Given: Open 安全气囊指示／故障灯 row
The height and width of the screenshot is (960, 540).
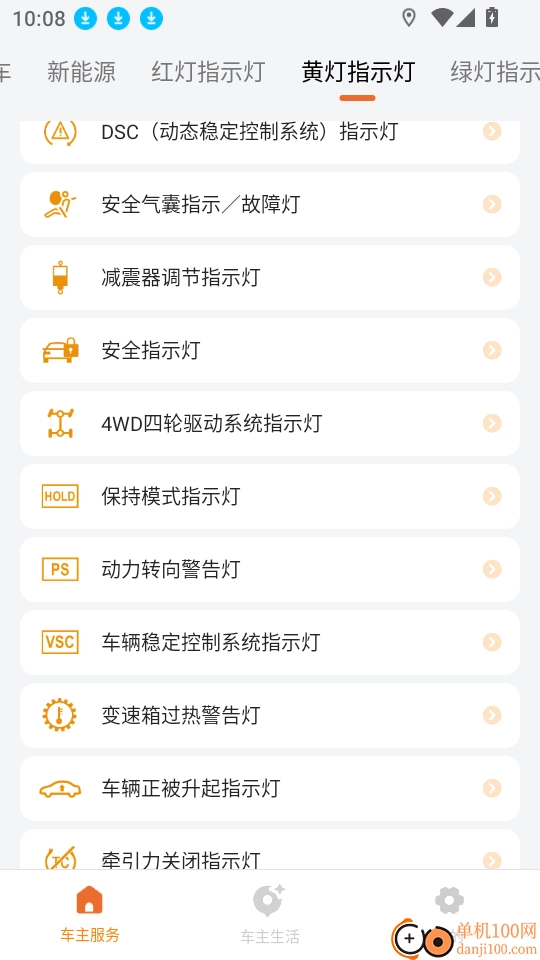Looking at the screenshot, I should (x=270, y=204).
